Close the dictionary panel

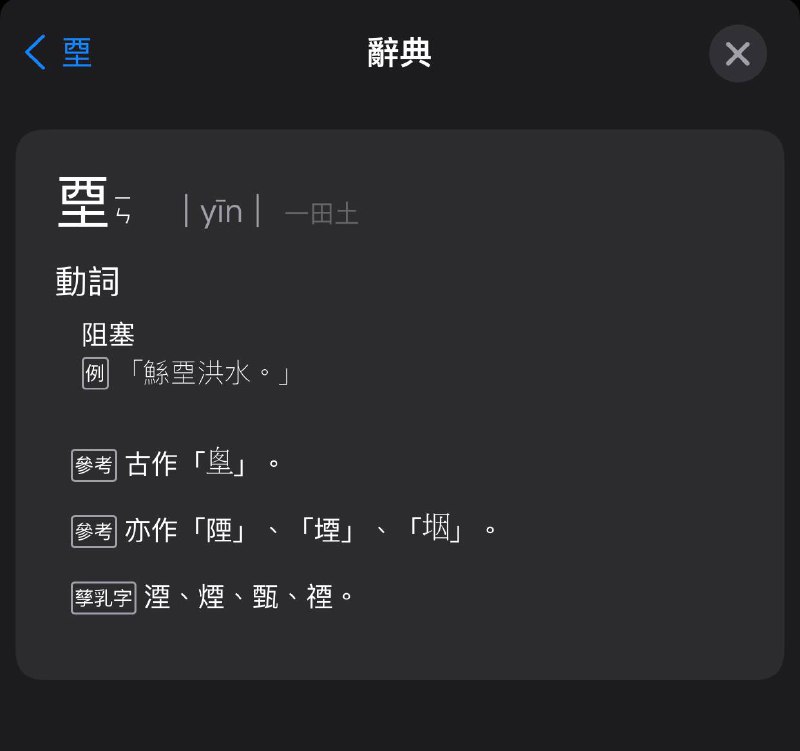click(737, 53)
